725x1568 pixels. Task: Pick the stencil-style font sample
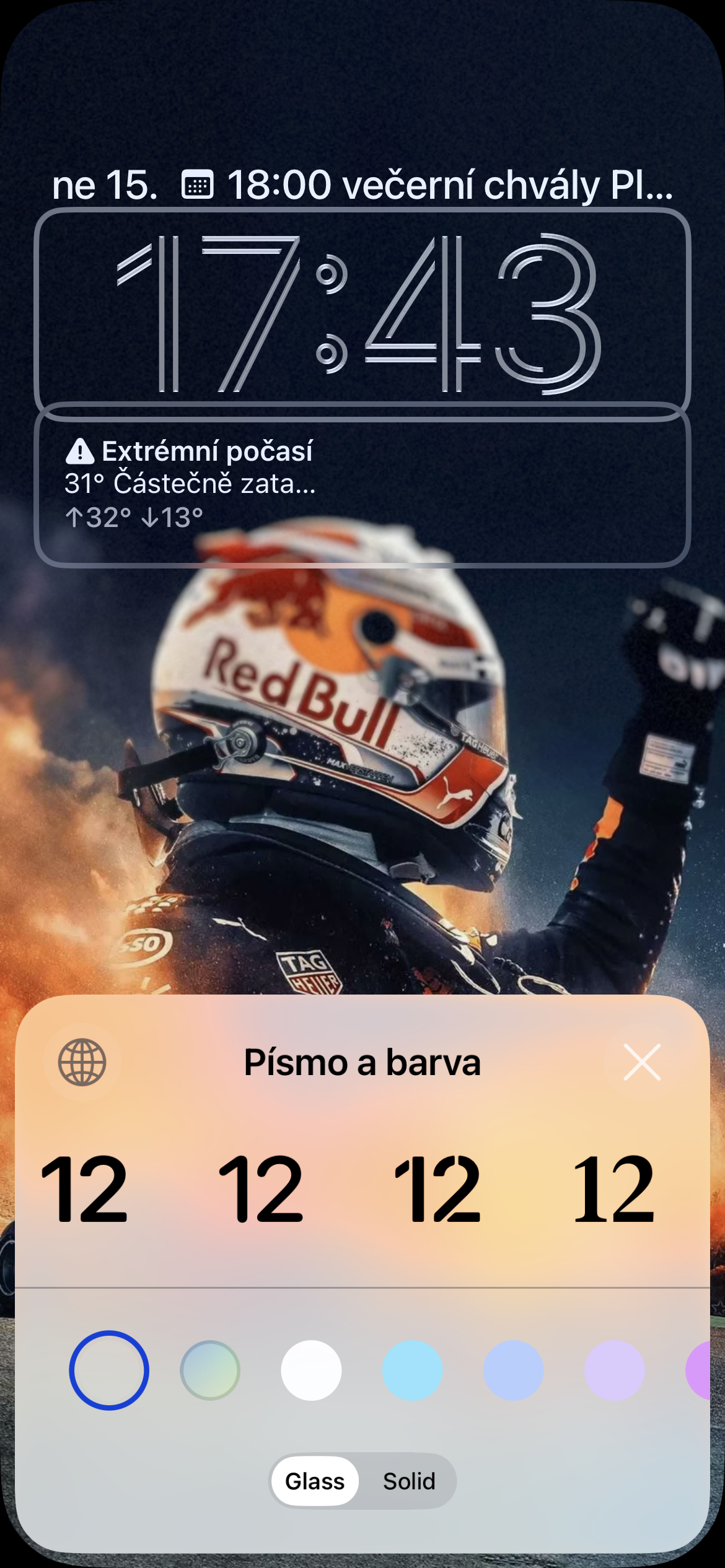coord(437,1189)
